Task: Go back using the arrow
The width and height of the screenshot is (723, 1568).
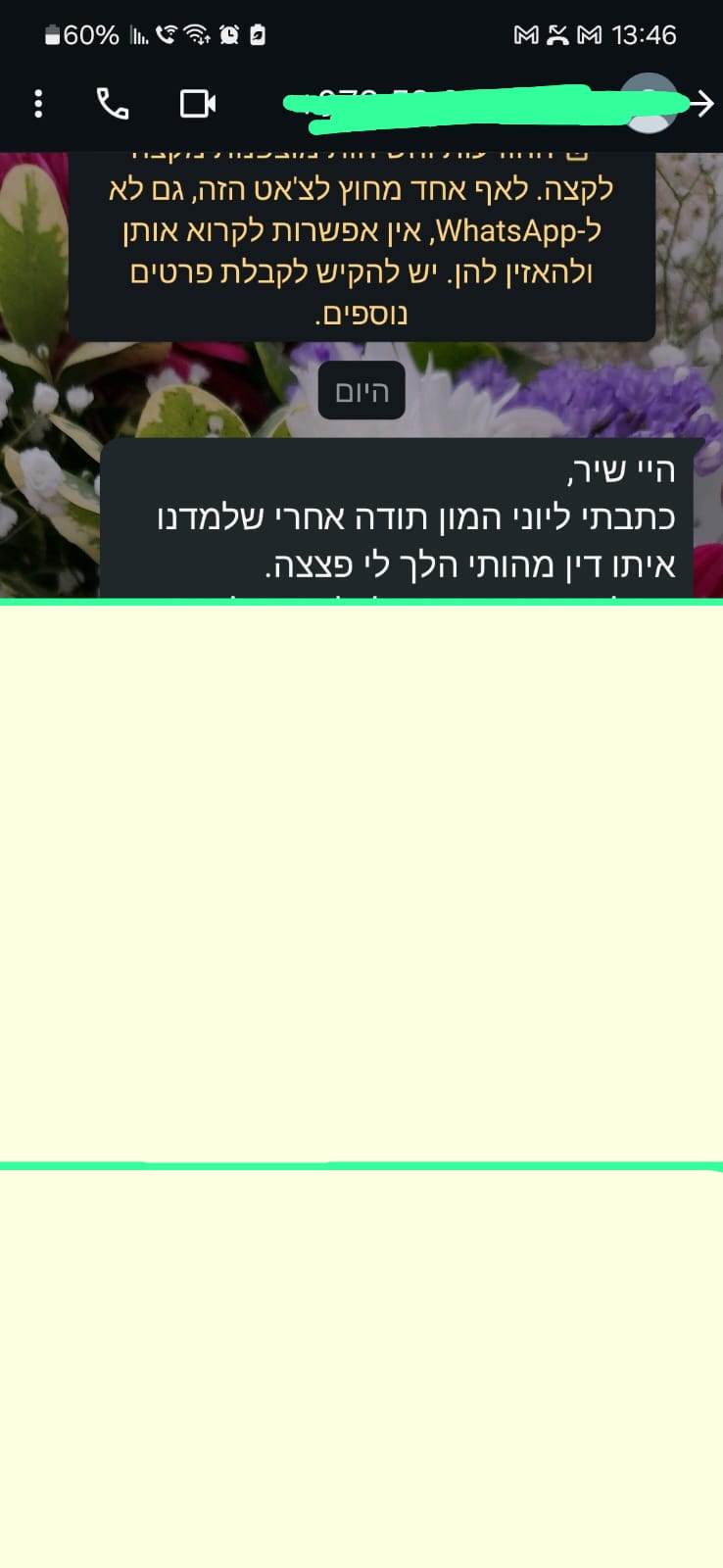Action: pyautogui.click(x=702, y=104)
